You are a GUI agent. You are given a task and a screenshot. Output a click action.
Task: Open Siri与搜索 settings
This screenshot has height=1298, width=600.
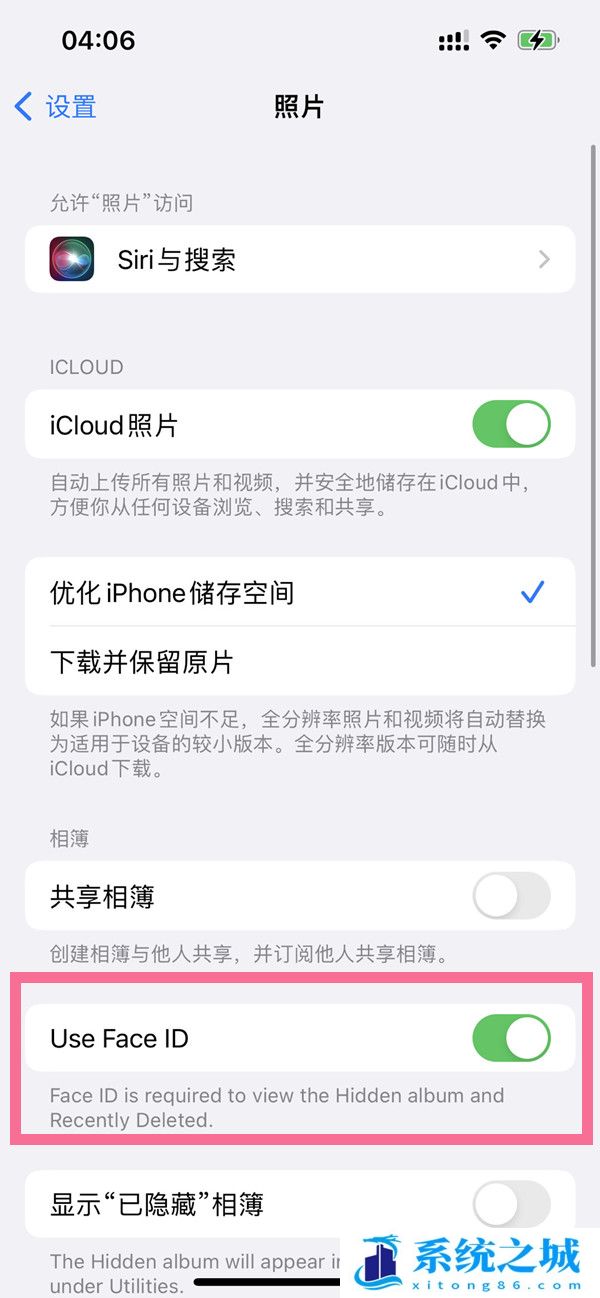(x=300, y=260)
